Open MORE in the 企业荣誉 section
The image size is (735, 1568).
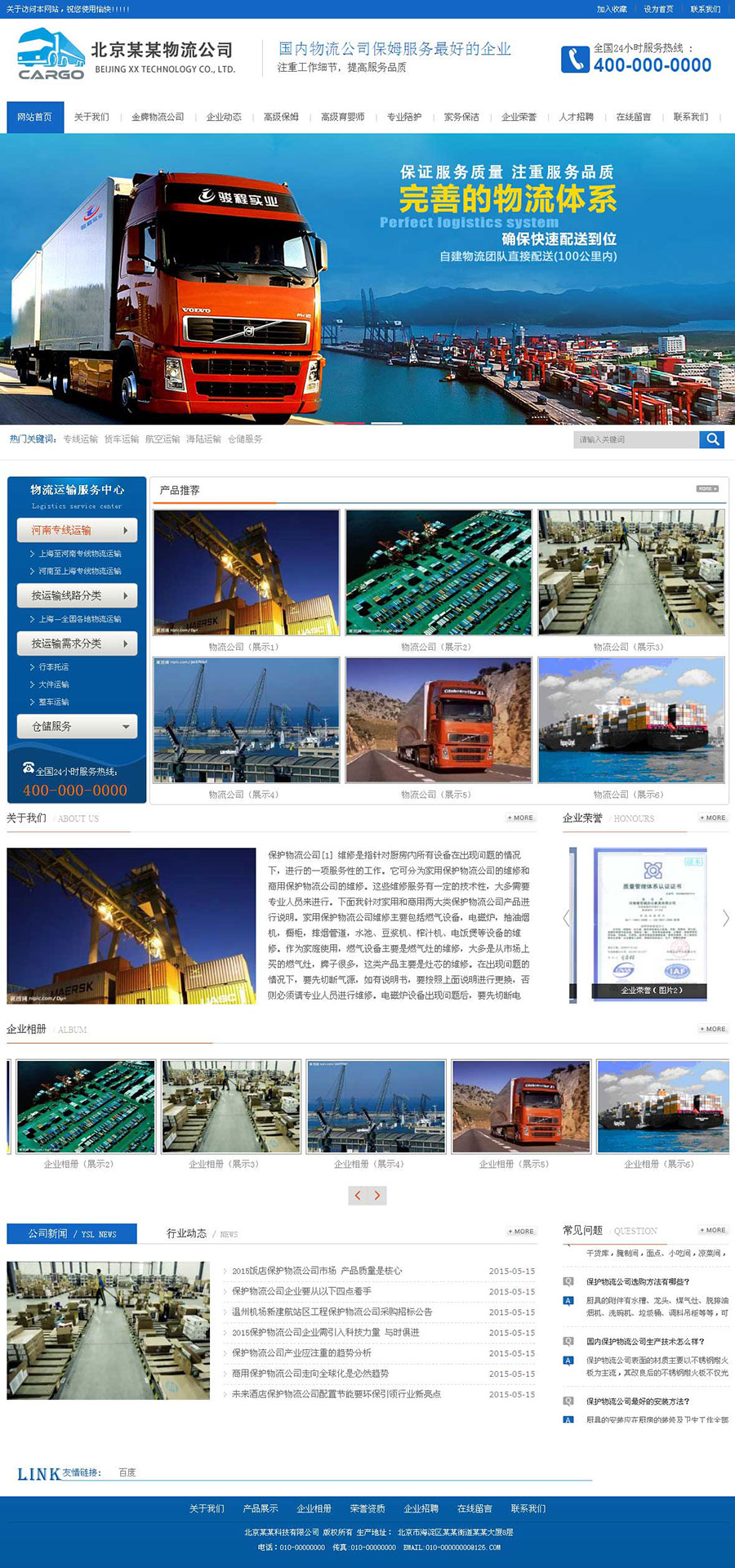pos(712,817)
